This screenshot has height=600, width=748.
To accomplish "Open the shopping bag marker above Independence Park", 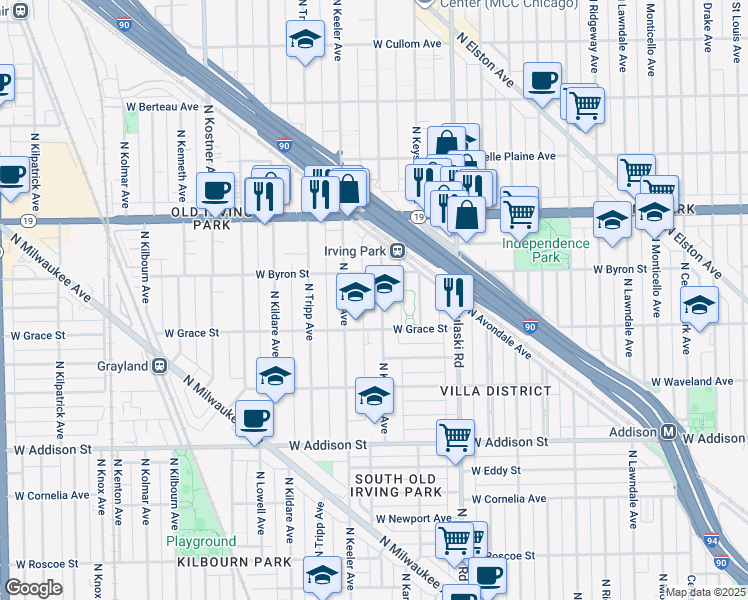I will [466, 213].
